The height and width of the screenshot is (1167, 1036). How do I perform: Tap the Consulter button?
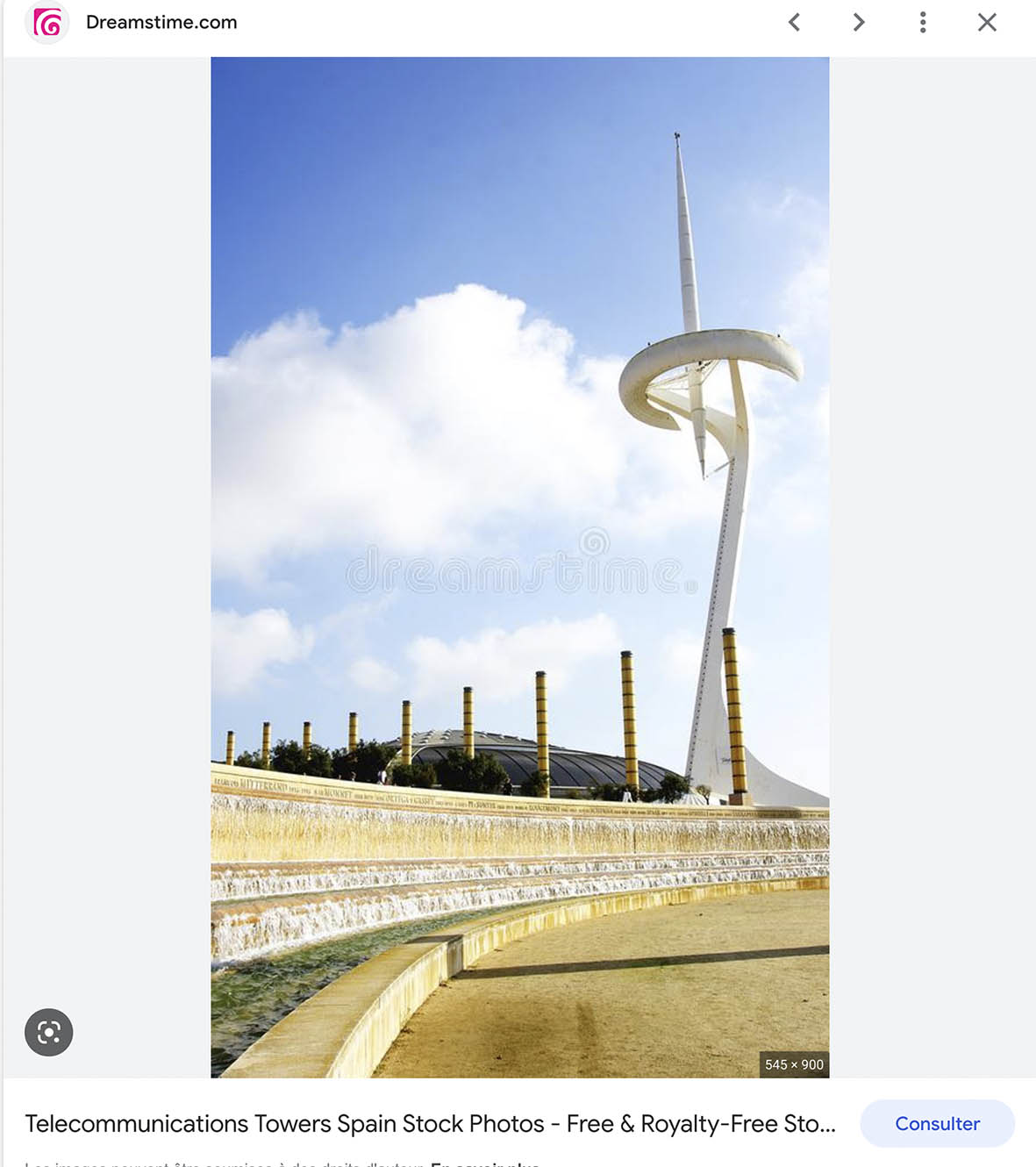click(937, 1123)
